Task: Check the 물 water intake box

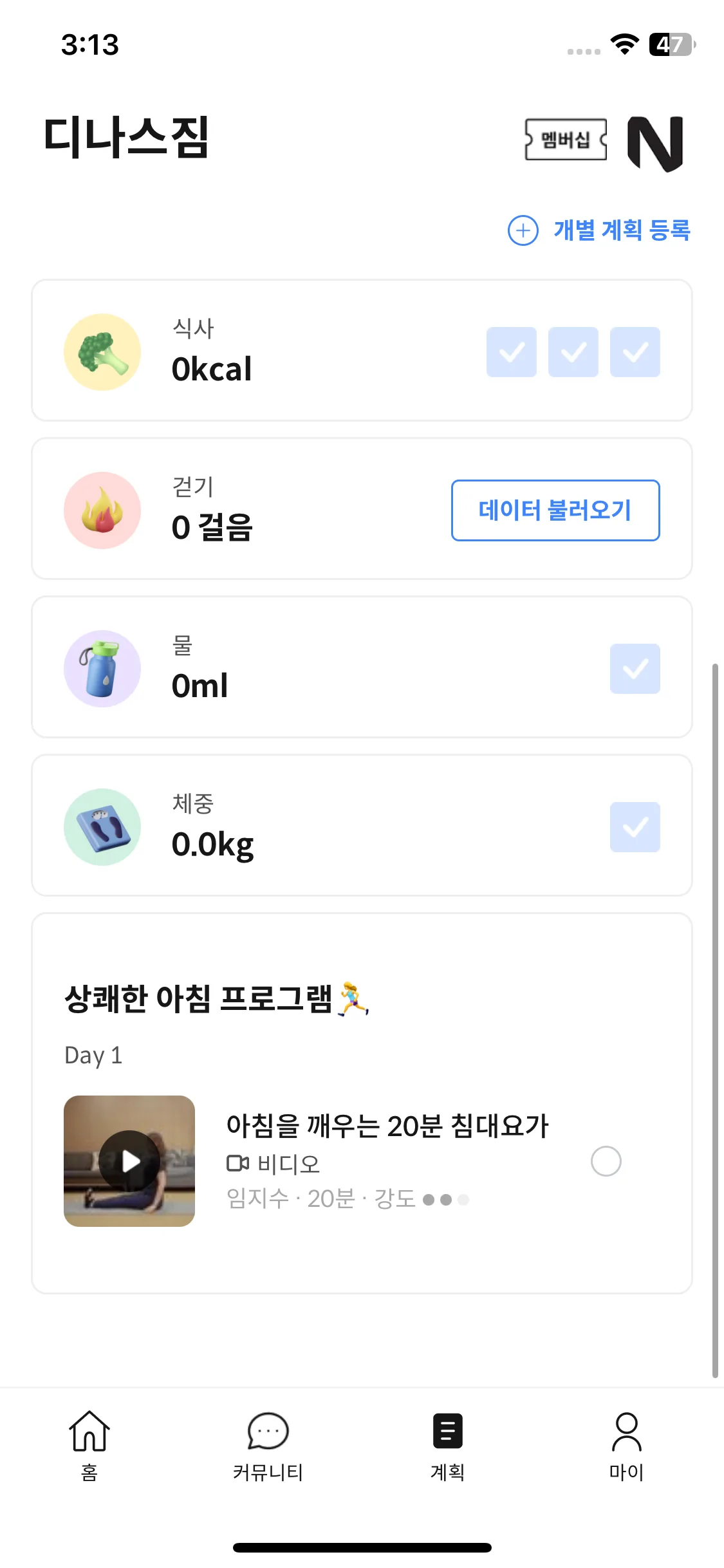Action: [635, 669]
